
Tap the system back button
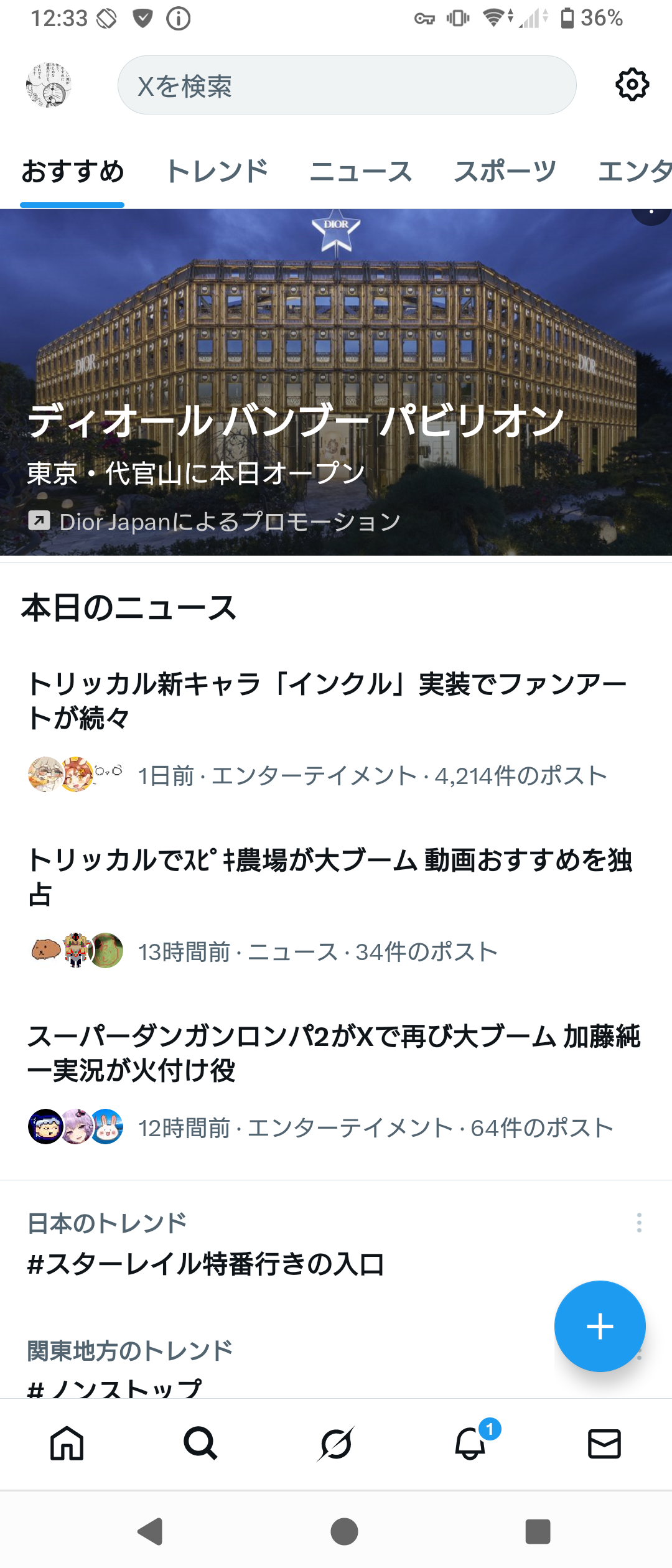point(151,1531)
